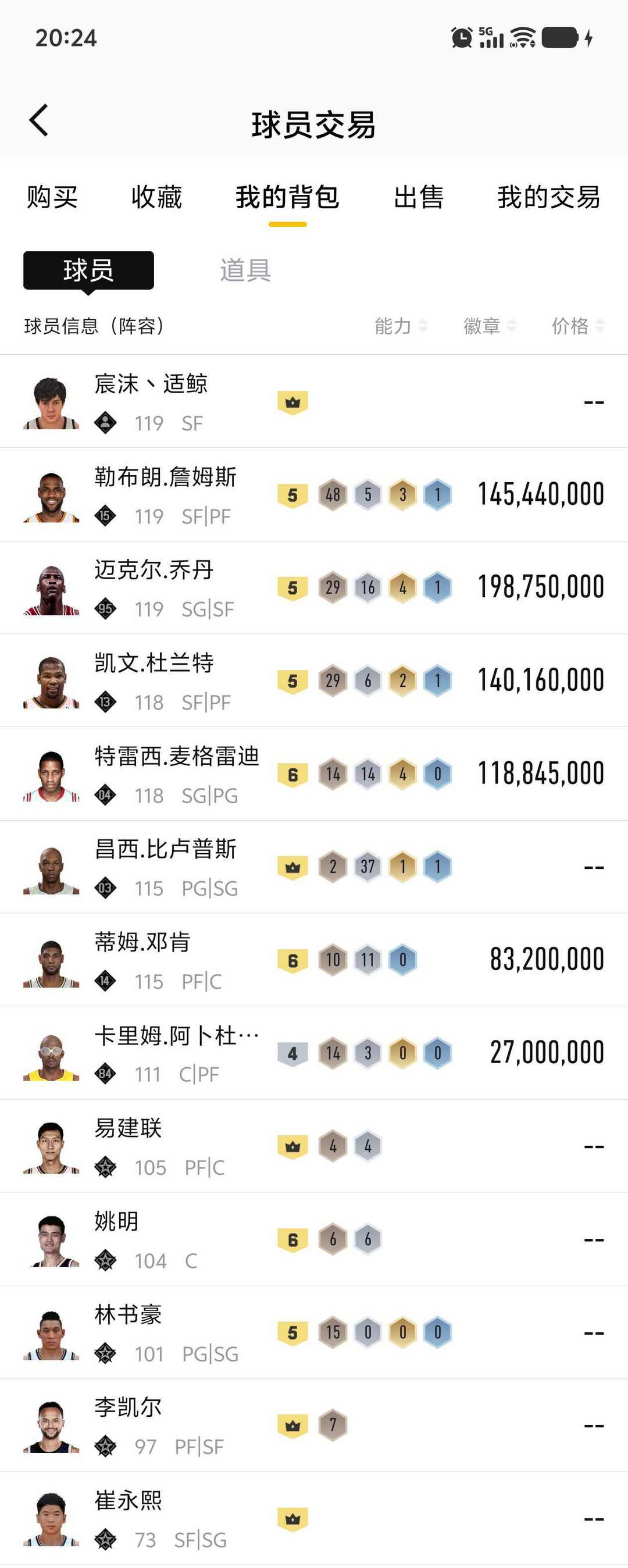This screenshot has width=628, height=1568.
Task: Switch to the 道具 segment
Action: click(x=245, y=270)
